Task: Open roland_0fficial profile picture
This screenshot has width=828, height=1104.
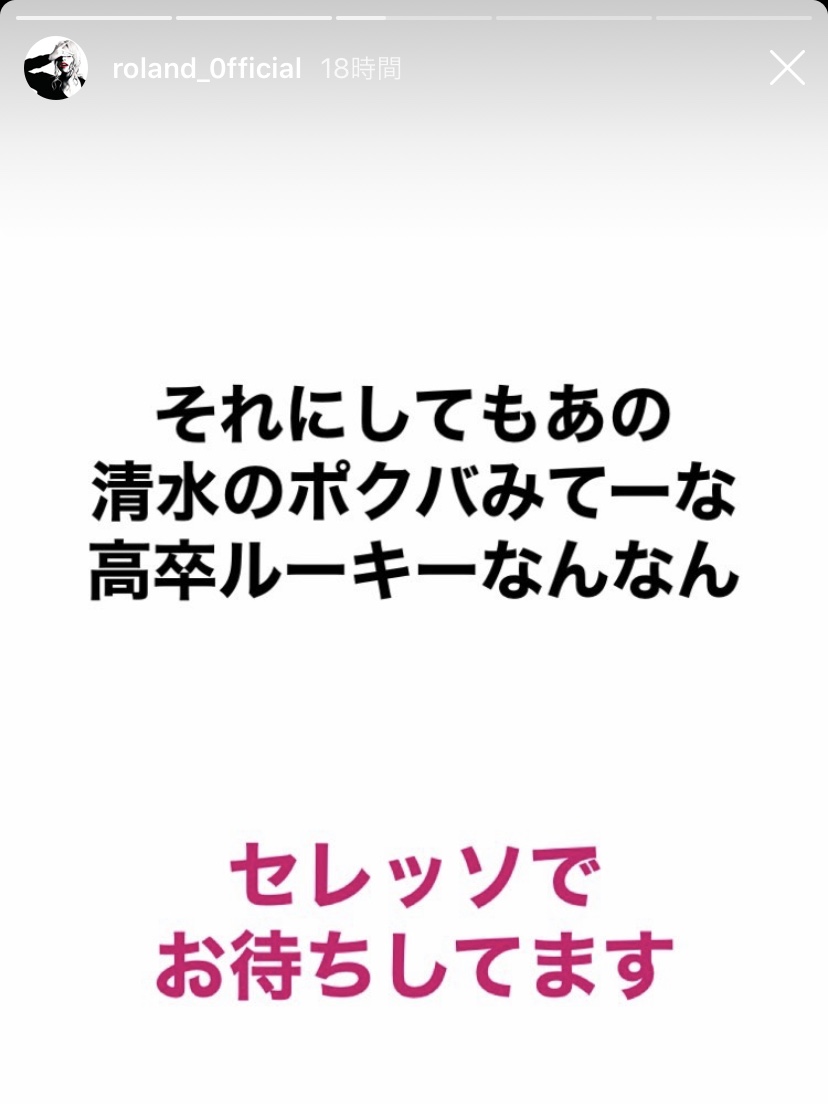Action: pos(56,68)
